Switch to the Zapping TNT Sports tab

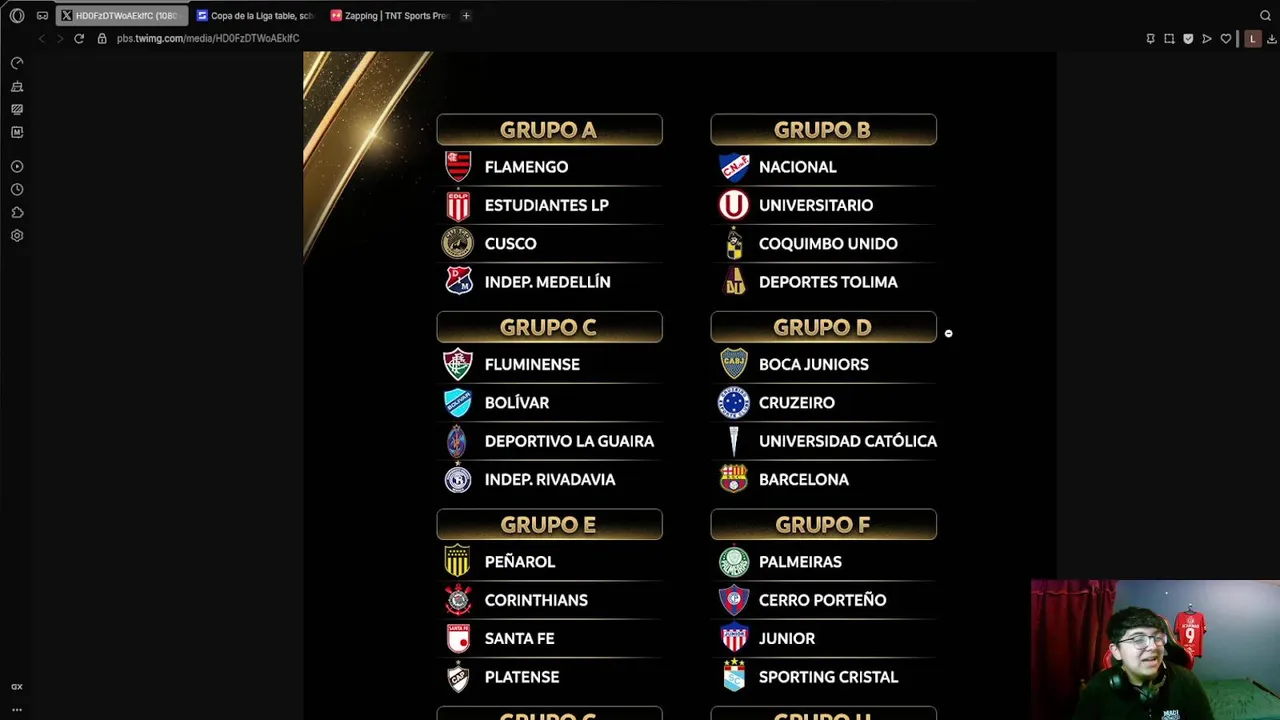(x=390, y=16)
